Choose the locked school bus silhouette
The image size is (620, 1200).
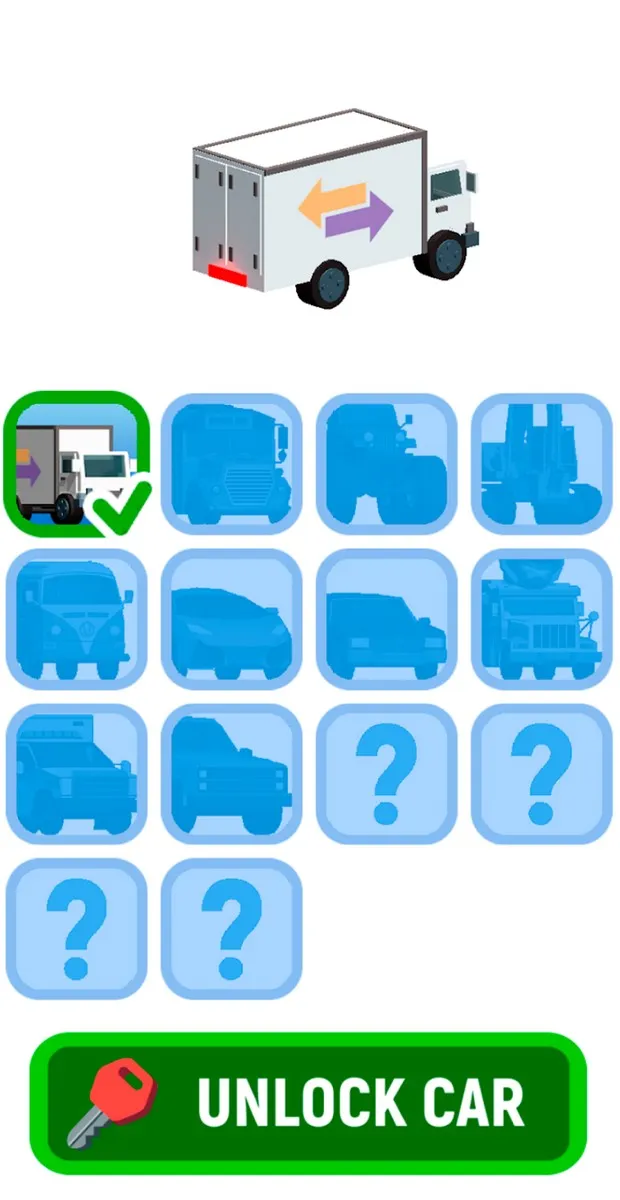click(231, 464)
